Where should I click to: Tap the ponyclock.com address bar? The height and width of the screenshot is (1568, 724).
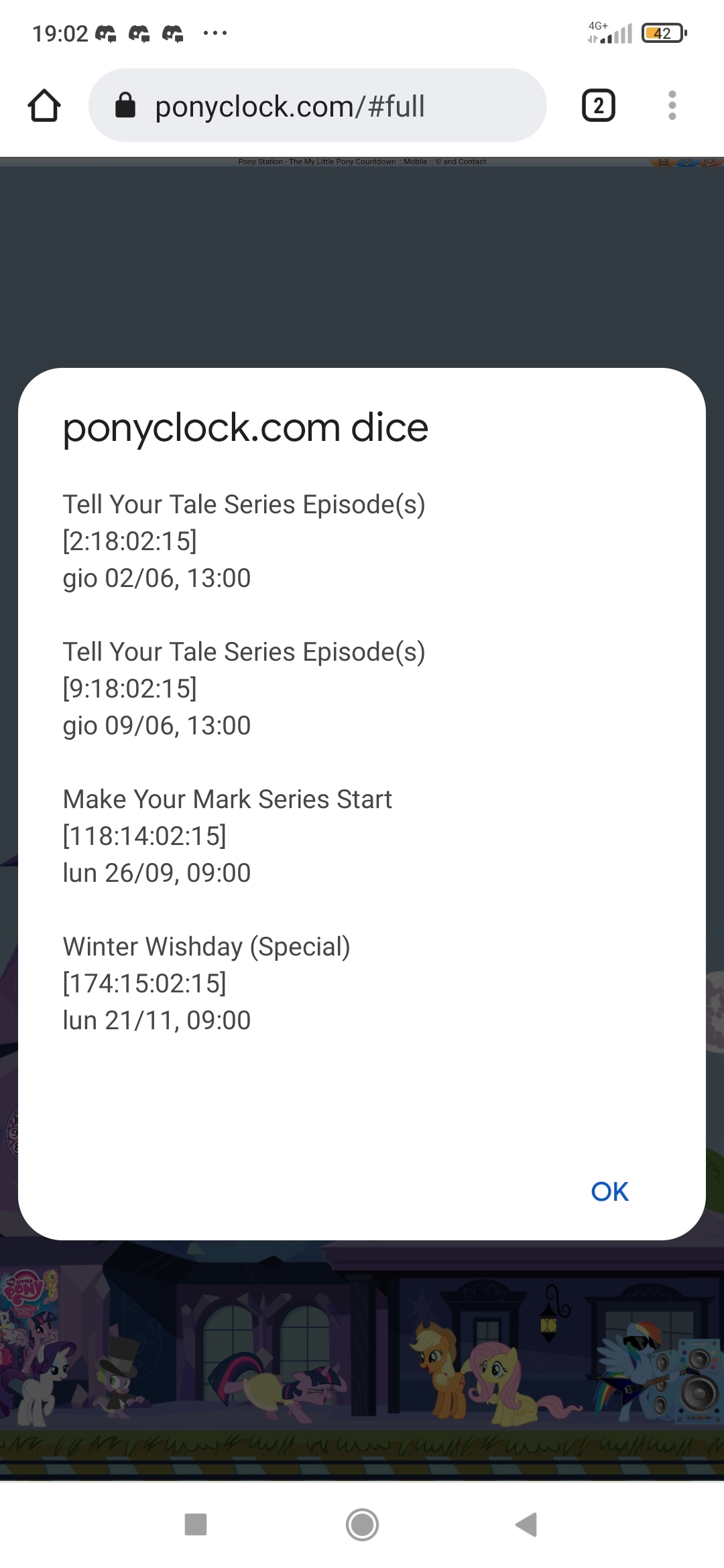click(317, 106)
